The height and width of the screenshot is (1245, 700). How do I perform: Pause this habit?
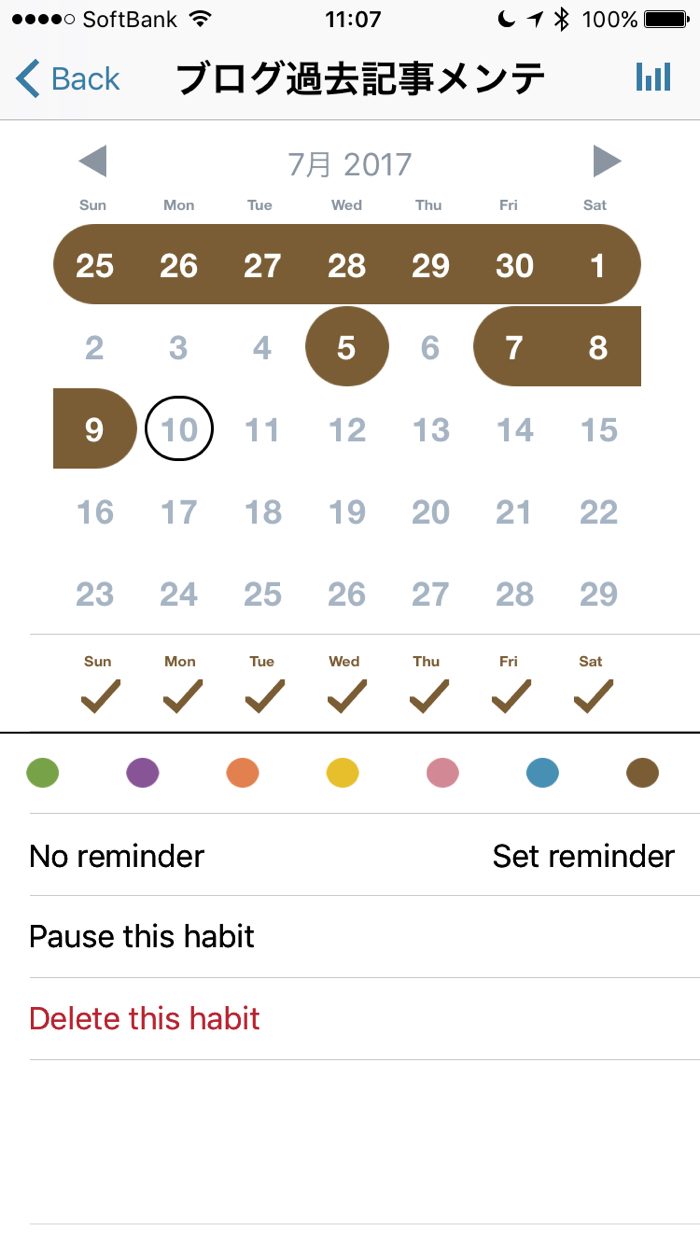pyautogui.click(x=142, y=937)
